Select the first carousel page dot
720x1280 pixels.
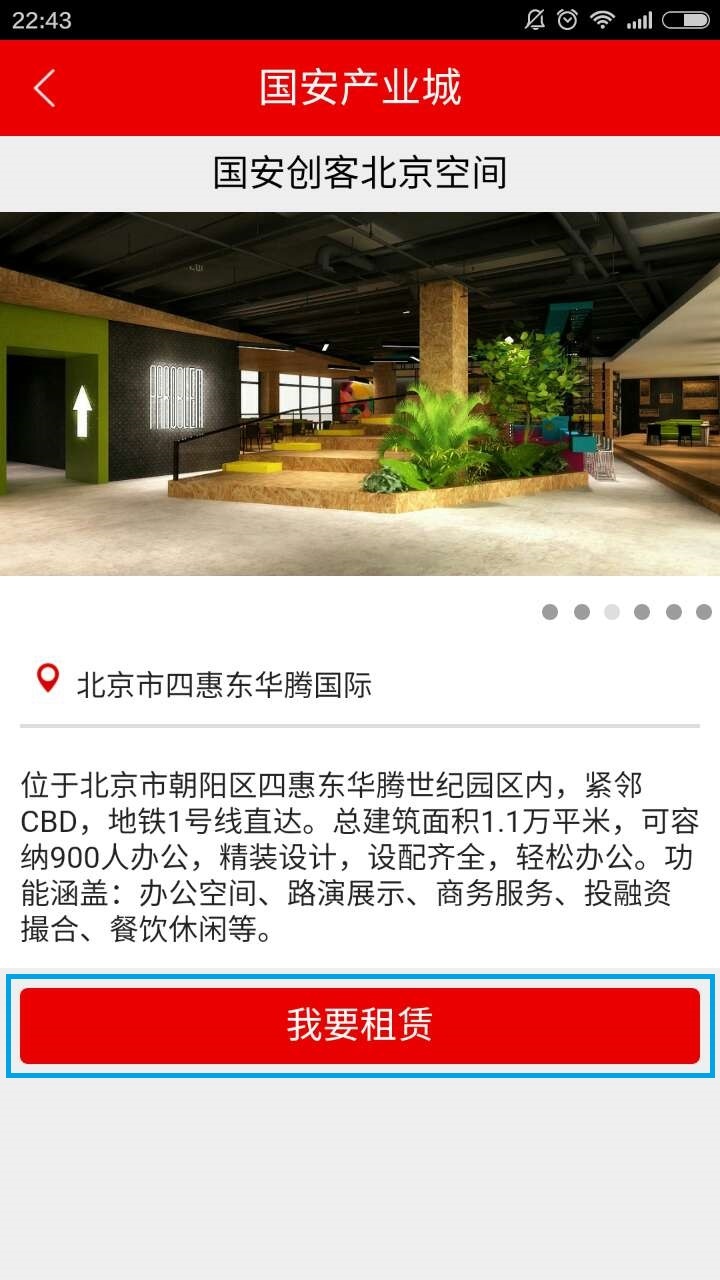[550, 612]
